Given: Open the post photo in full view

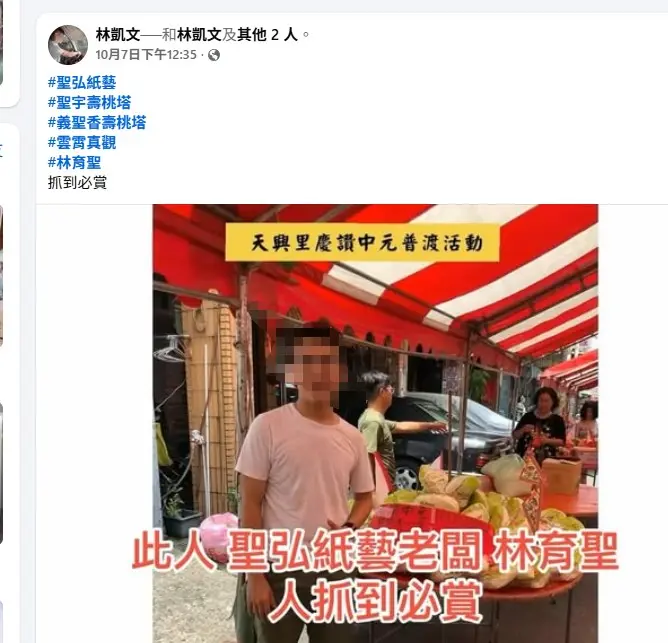Looking at the screenshot, I should click(x=375, y=420).
